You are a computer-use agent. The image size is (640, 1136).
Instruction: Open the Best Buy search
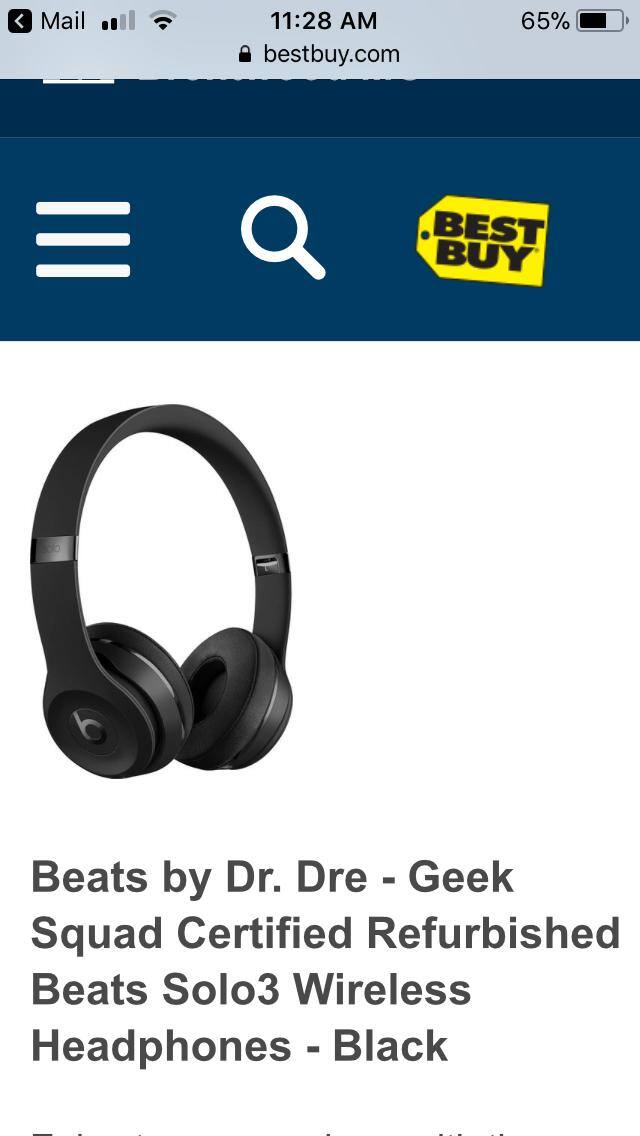(x=283, y=239)
